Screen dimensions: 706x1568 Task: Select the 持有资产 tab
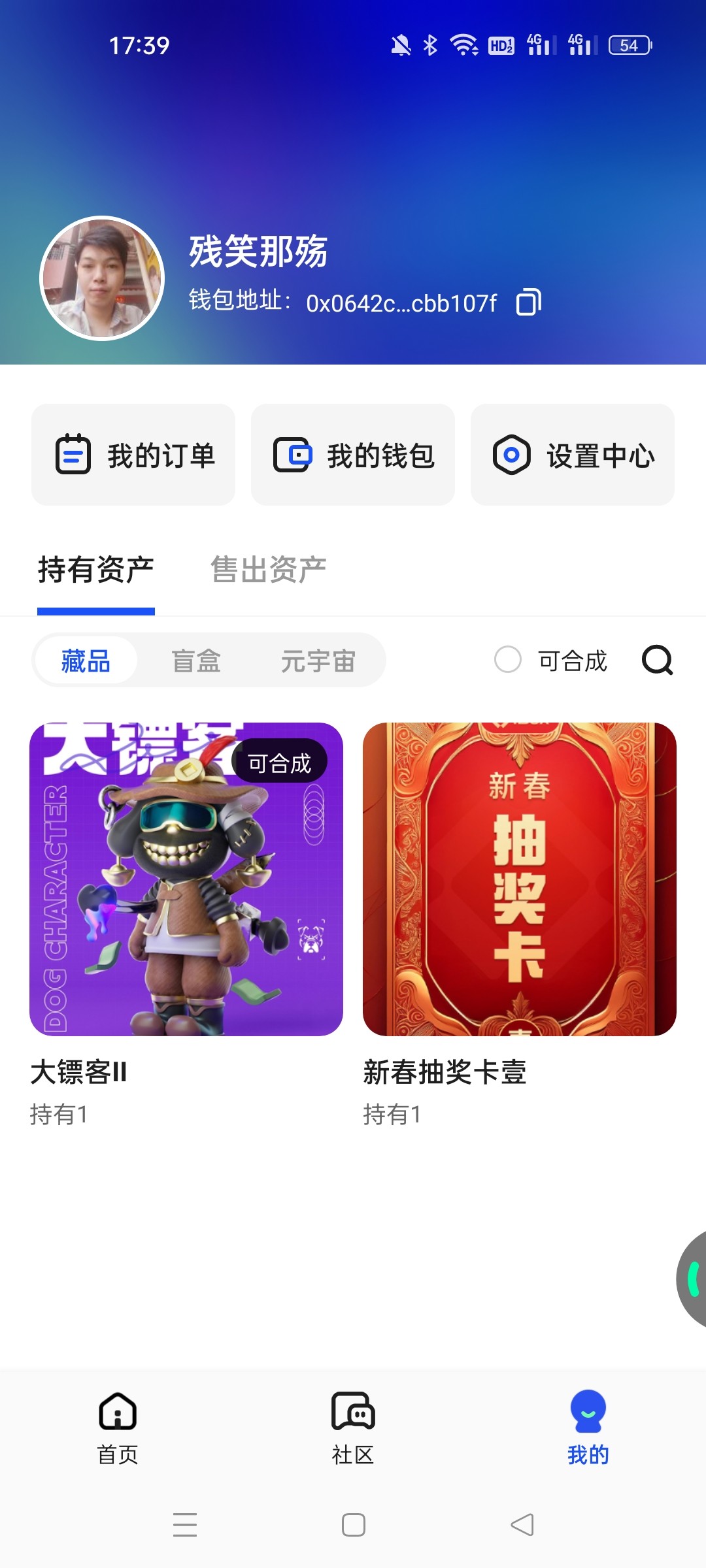pyautogui.click(x=96, y=570)
